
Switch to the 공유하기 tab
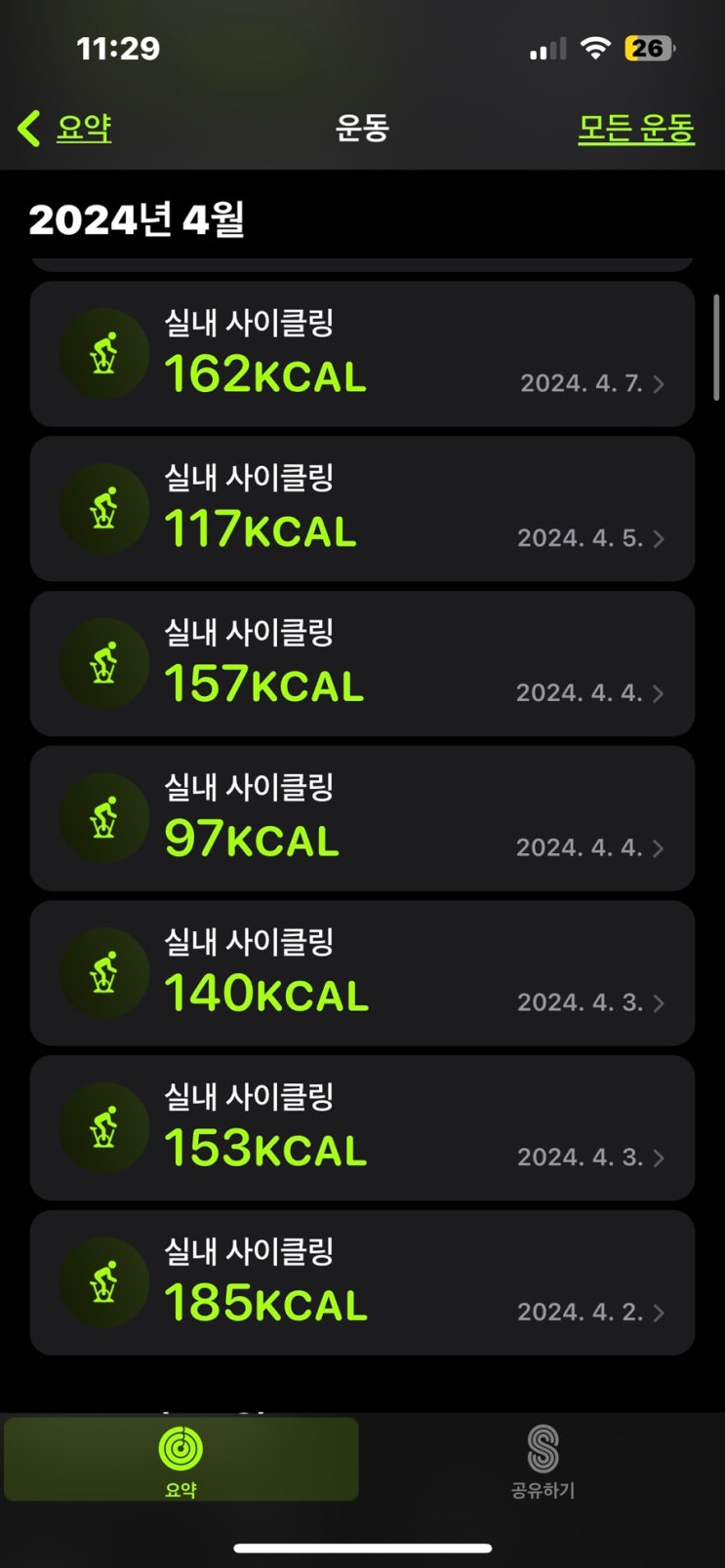[543, 1460]
